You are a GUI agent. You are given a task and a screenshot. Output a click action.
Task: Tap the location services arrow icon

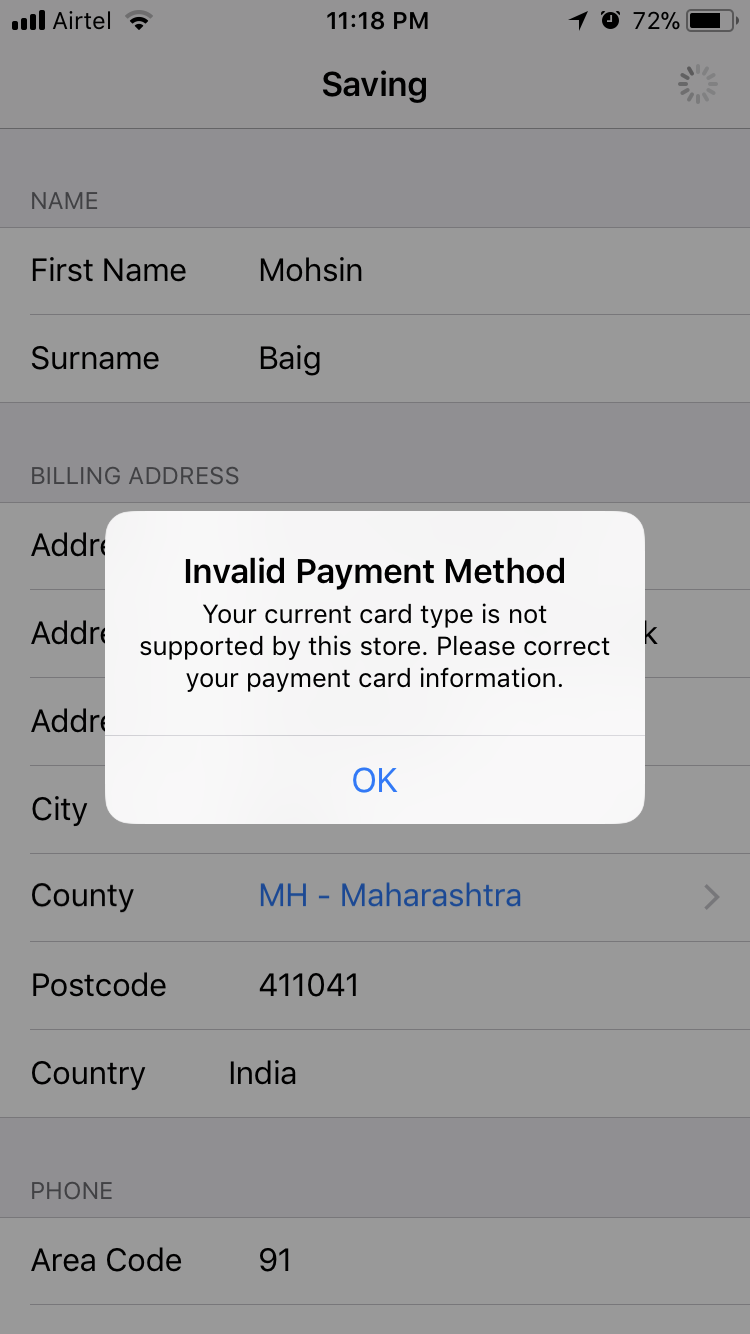click(x=581, y=18)
